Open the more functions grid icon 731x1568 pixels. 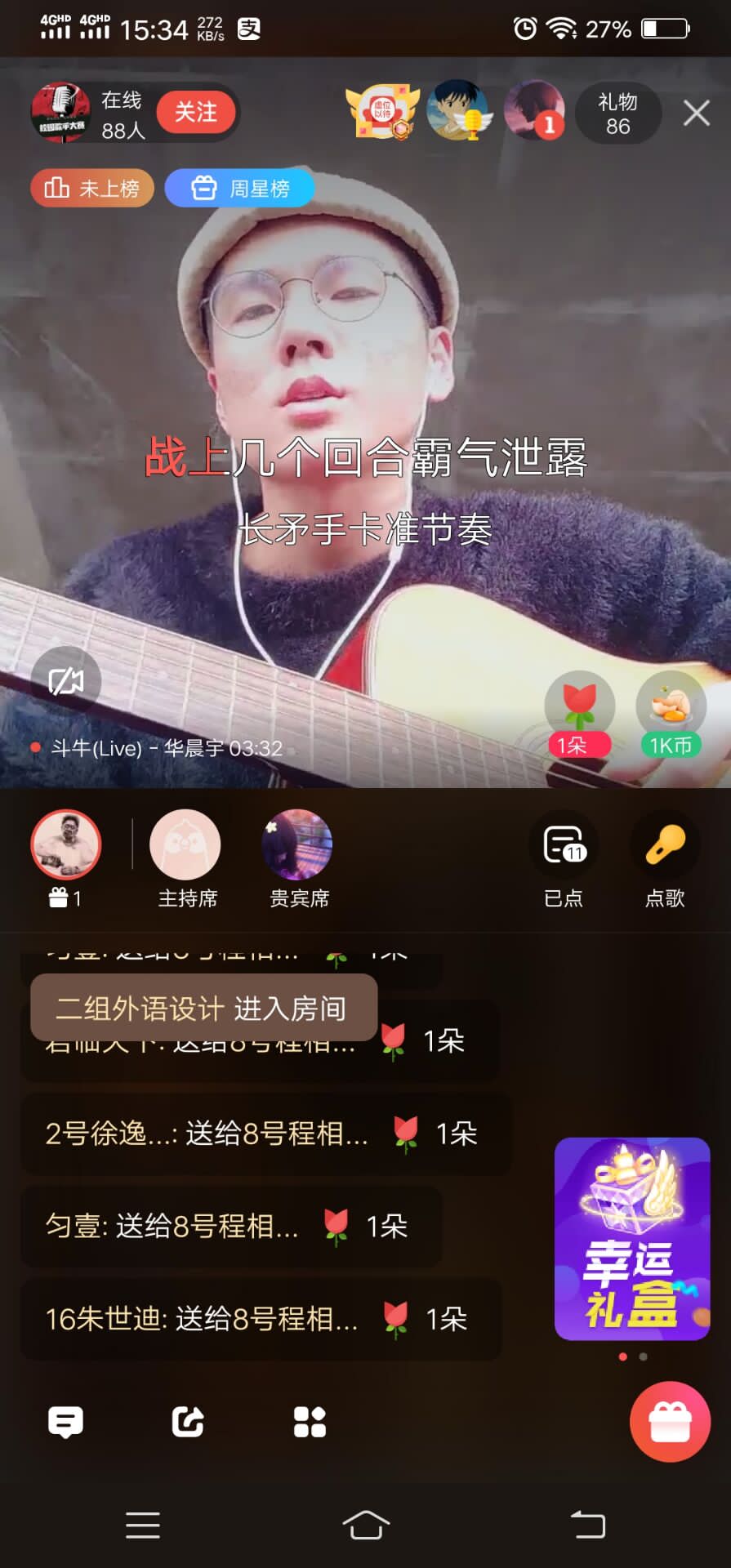pyautogui.click(x=310, y=1422)
